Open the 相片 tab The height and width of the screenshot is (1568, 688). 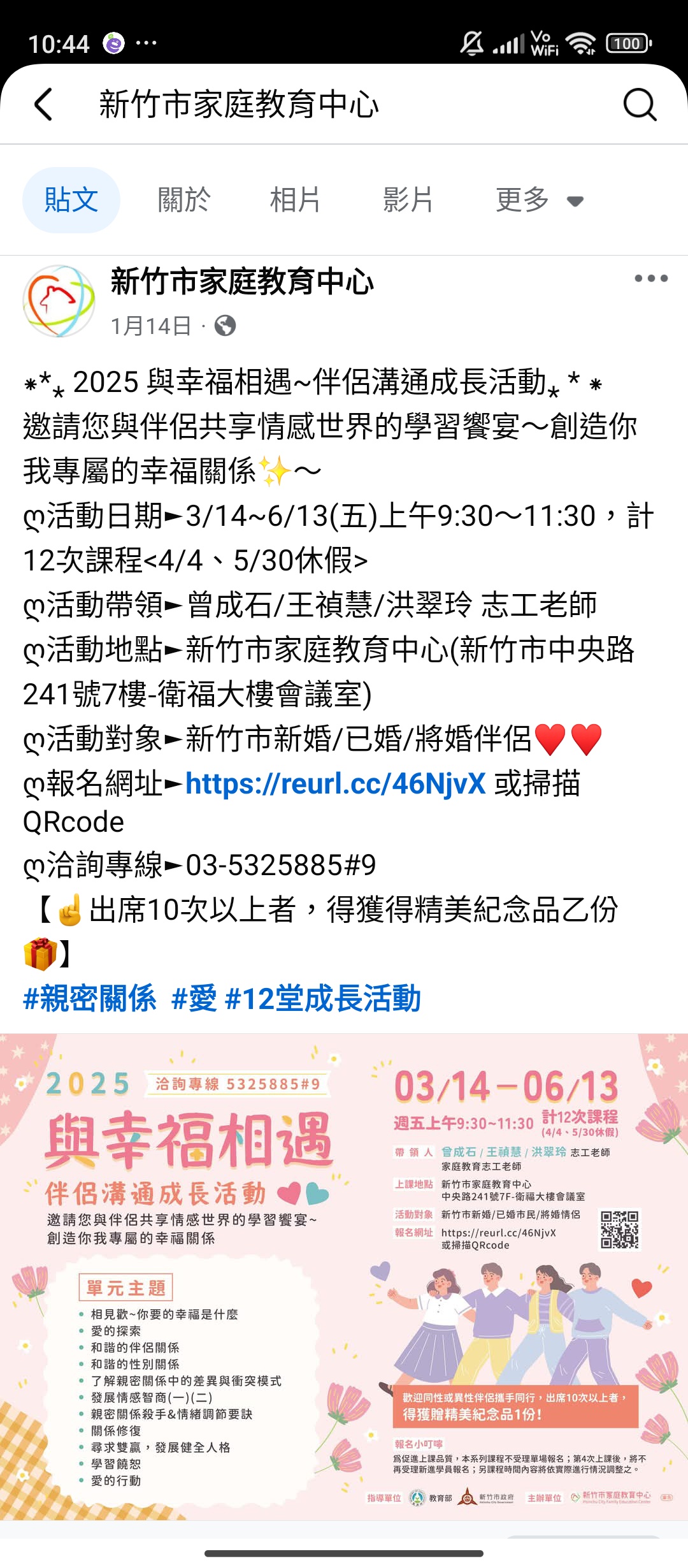click(x=295, y=200)
